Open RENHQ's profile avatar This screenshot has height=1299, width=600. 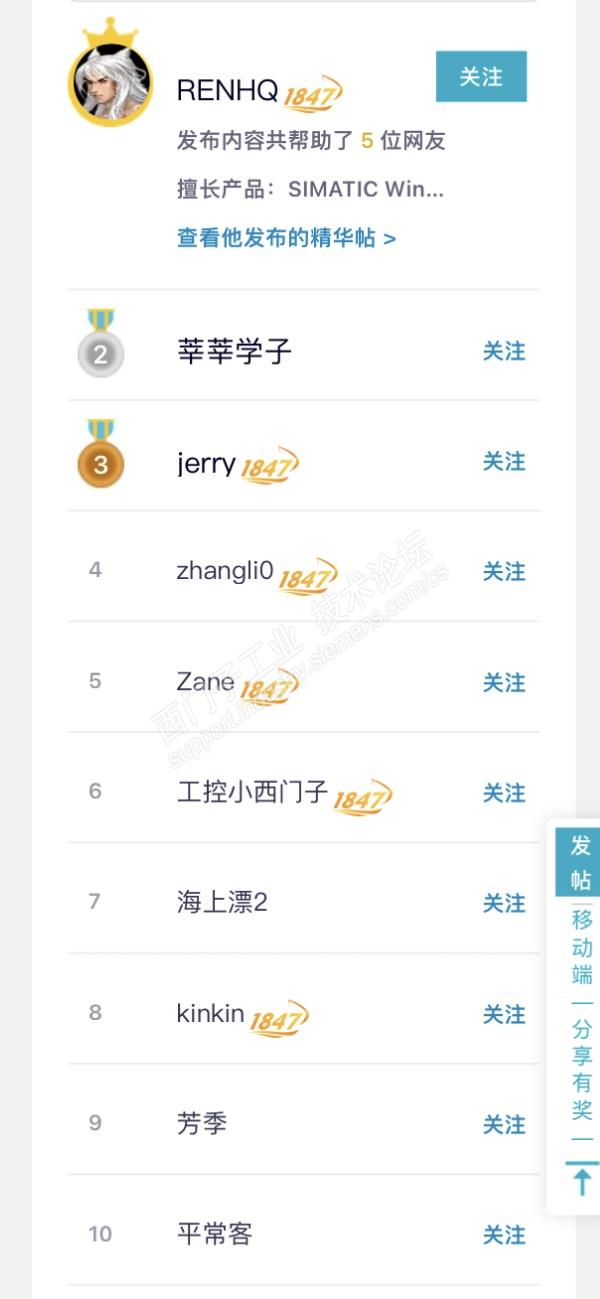point(110,83)
